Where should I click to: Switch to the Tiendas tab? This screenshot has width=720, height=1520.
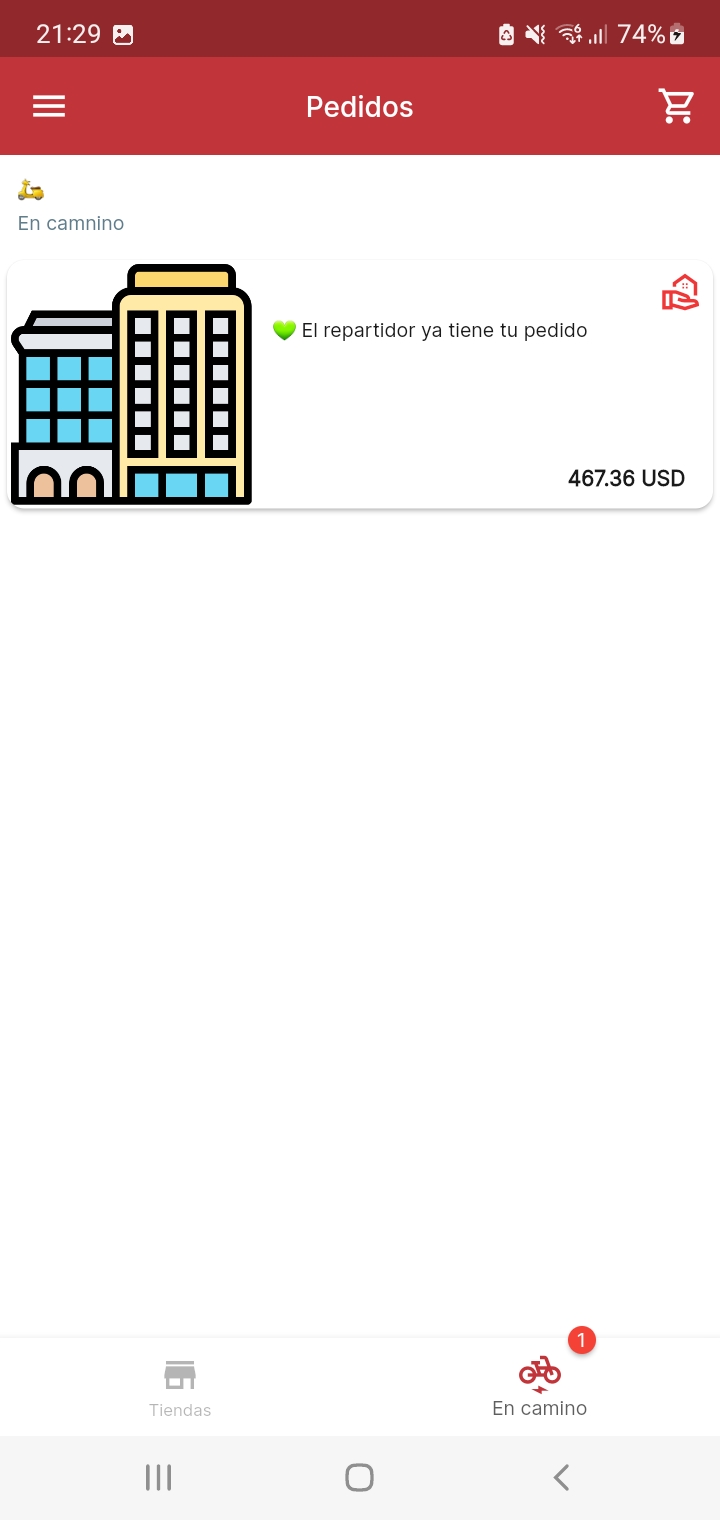[x=180, y=1388]
